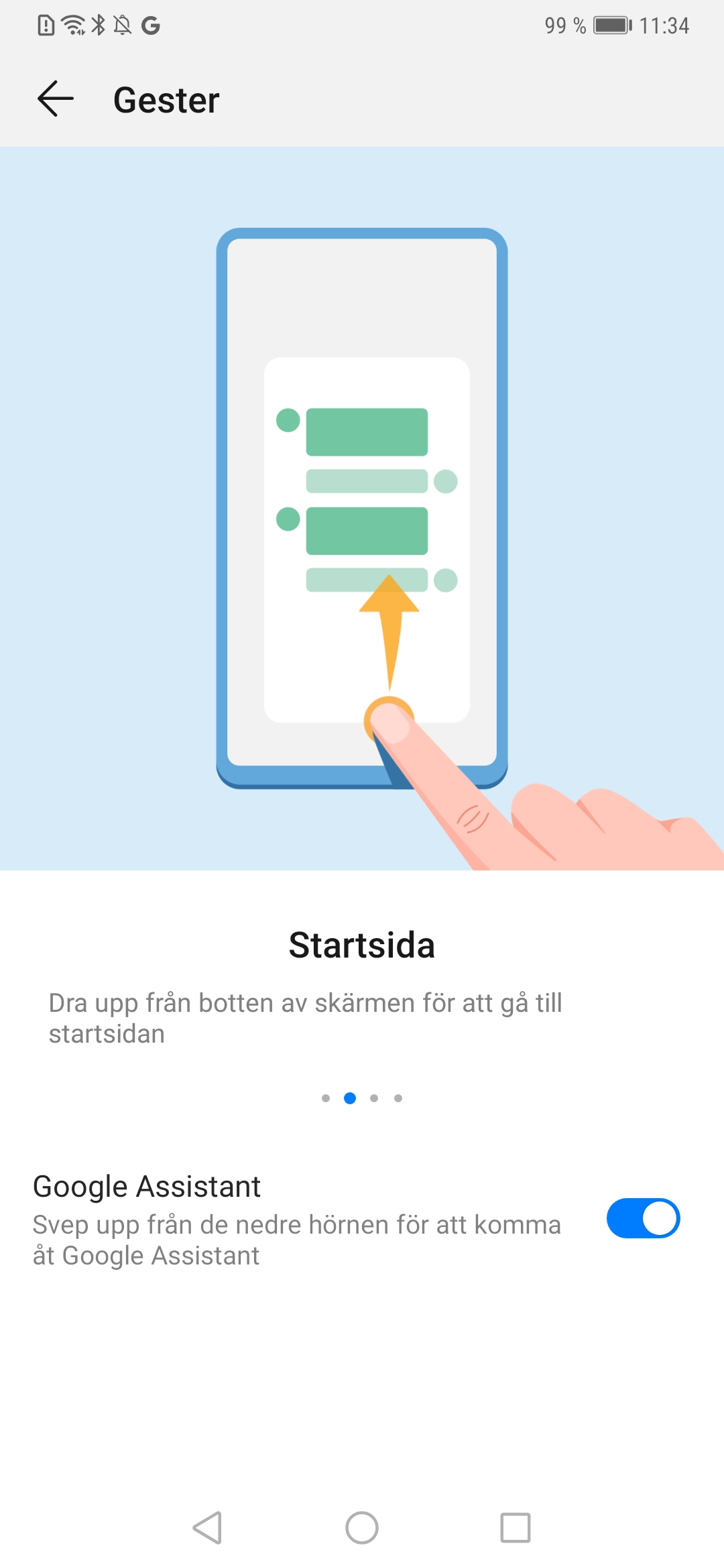Disable the Google Assistant toggle

point(643,1218)
